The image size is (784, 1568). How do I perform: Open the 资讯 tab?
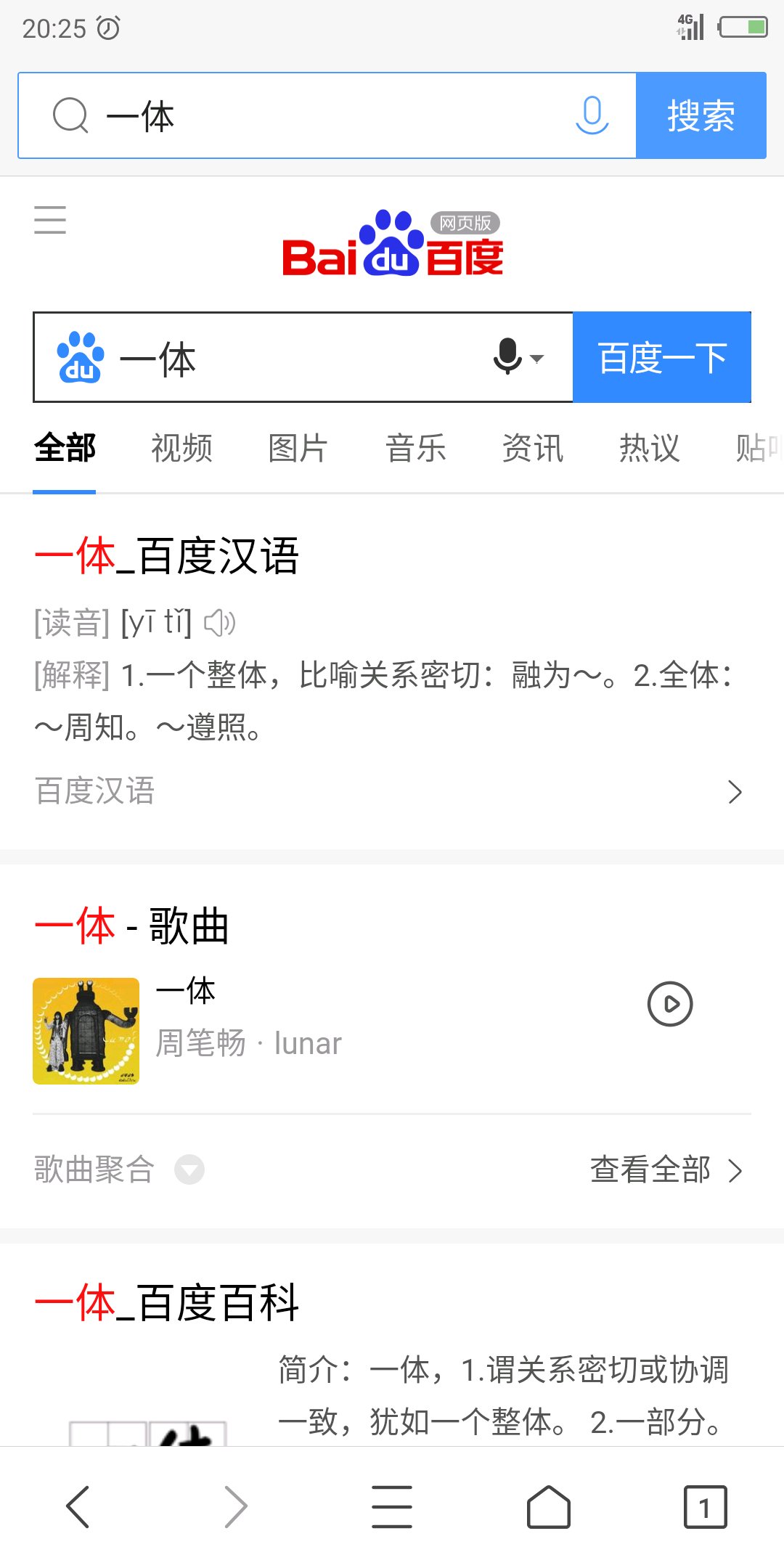(x=532, y=448)
